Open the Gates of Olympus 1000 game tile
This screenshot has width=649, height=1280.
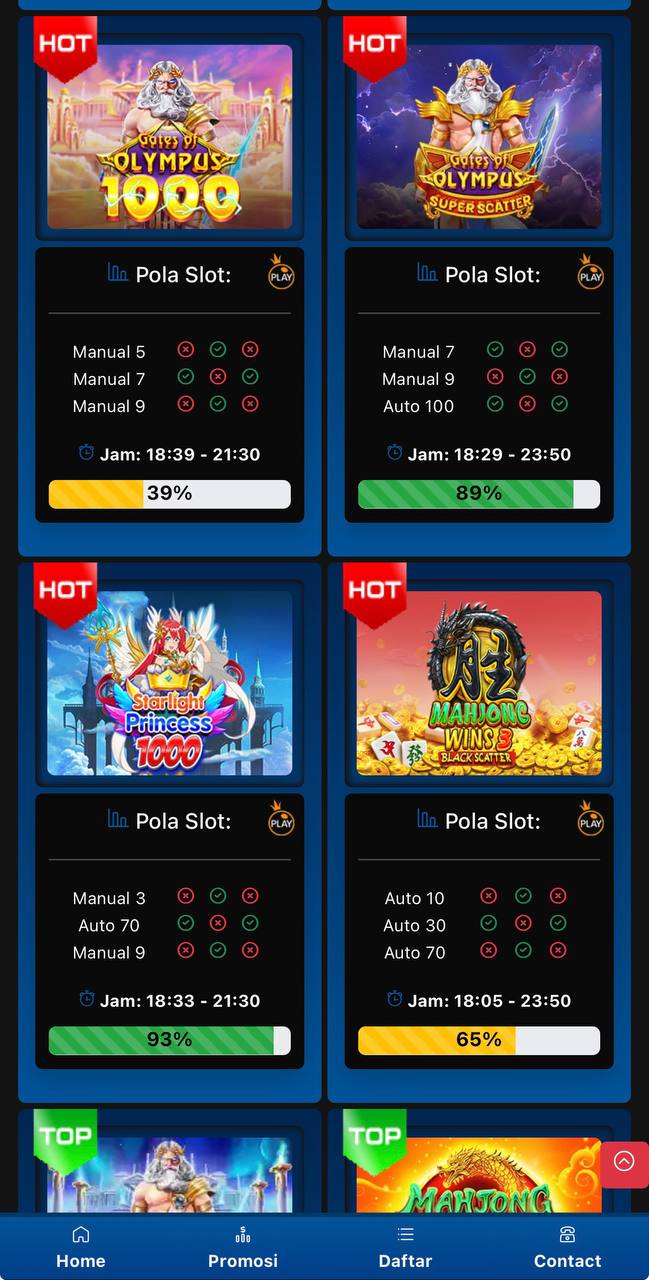(170, 137)
